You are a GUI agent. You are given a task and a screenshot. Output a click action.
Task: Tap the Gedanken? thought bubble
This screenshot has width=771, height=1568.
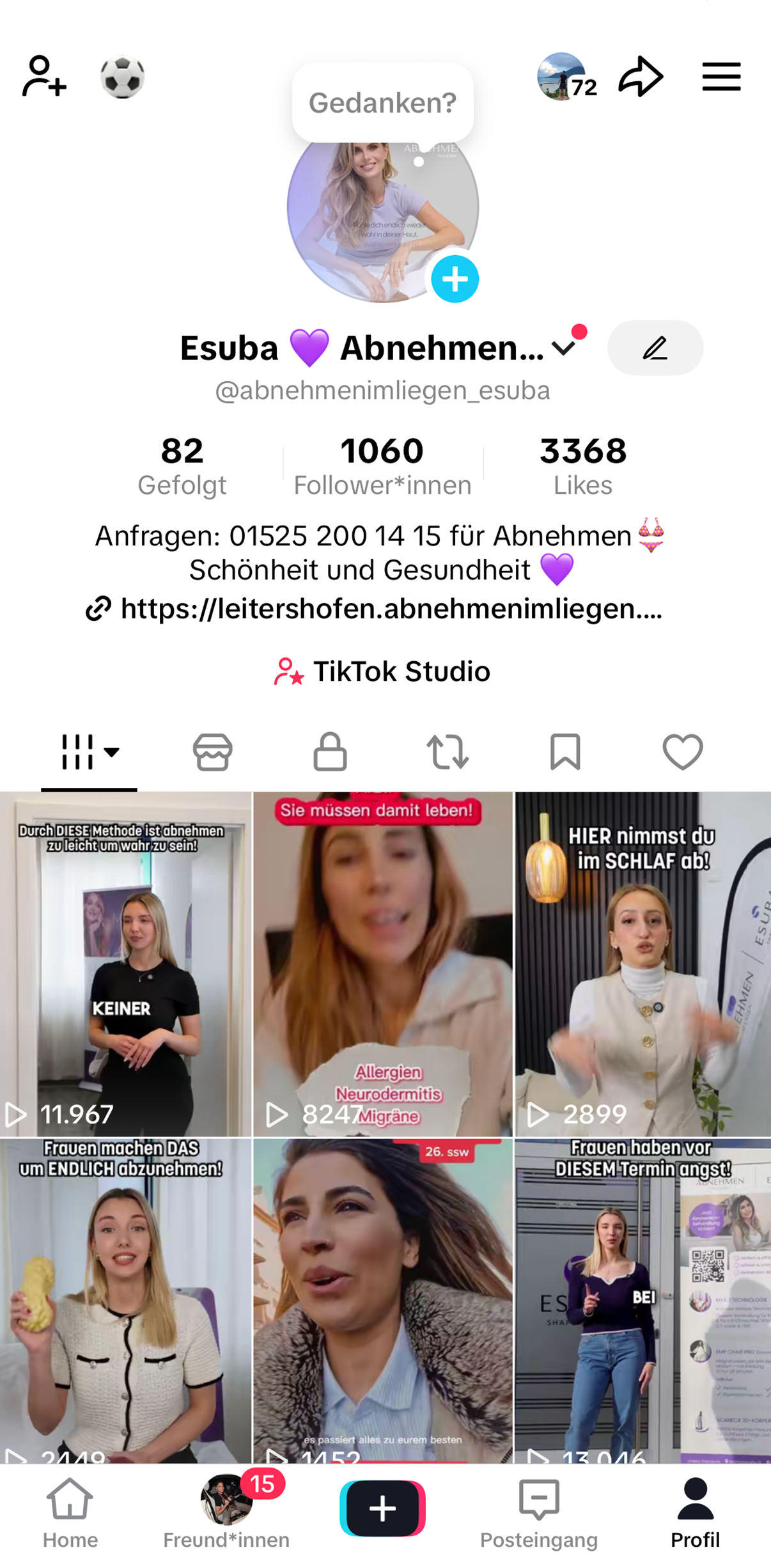(383, 102)
